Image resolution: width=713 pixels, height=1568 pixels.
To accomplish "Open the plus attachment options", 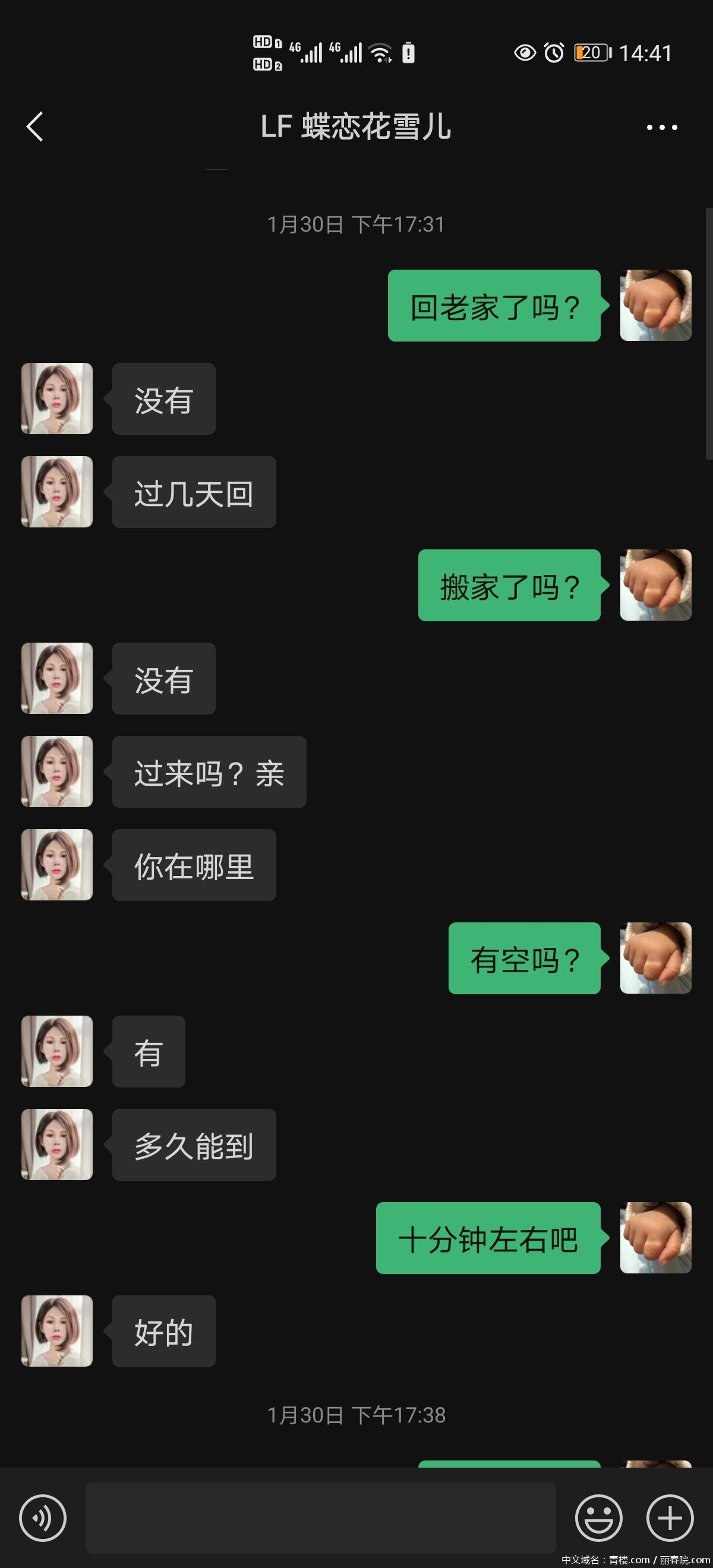I will (670, 1517).
